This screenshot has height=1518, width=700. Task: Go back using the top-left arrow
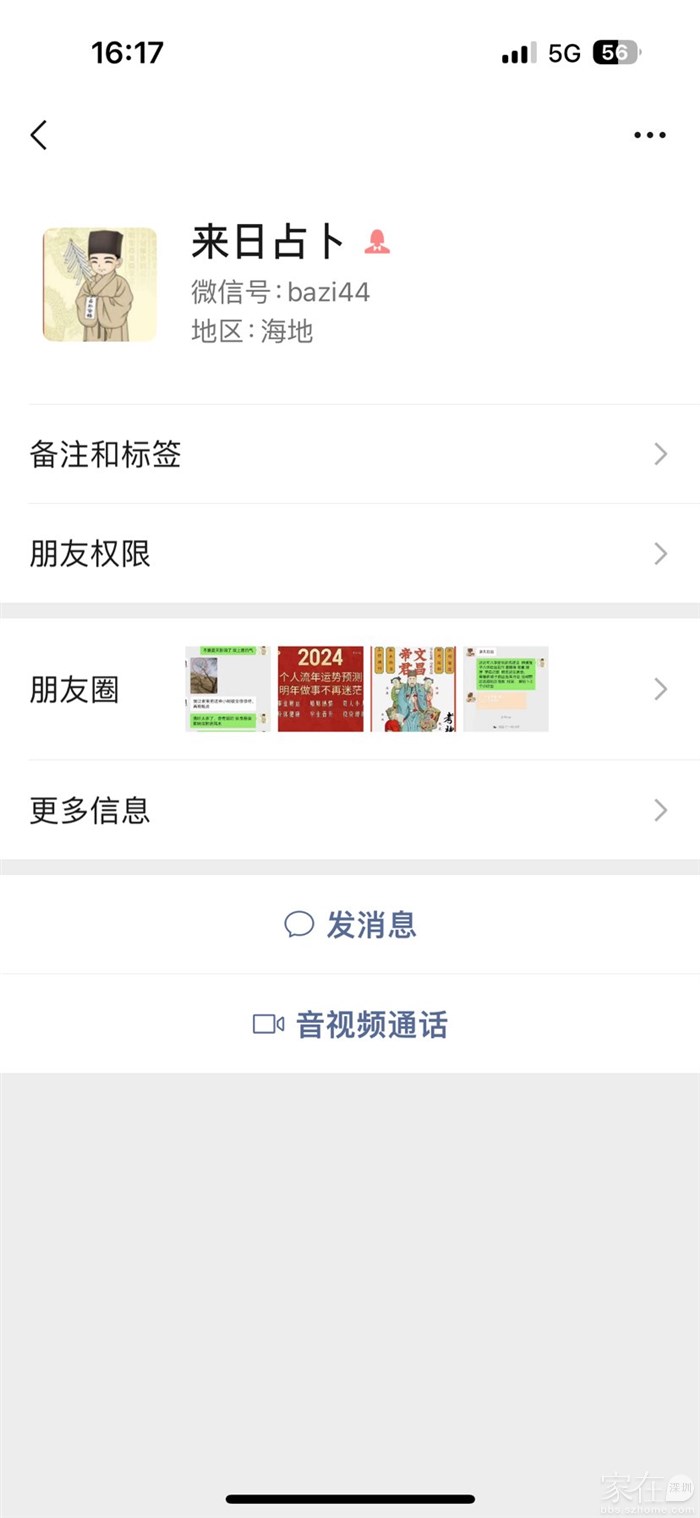point(39,135)
